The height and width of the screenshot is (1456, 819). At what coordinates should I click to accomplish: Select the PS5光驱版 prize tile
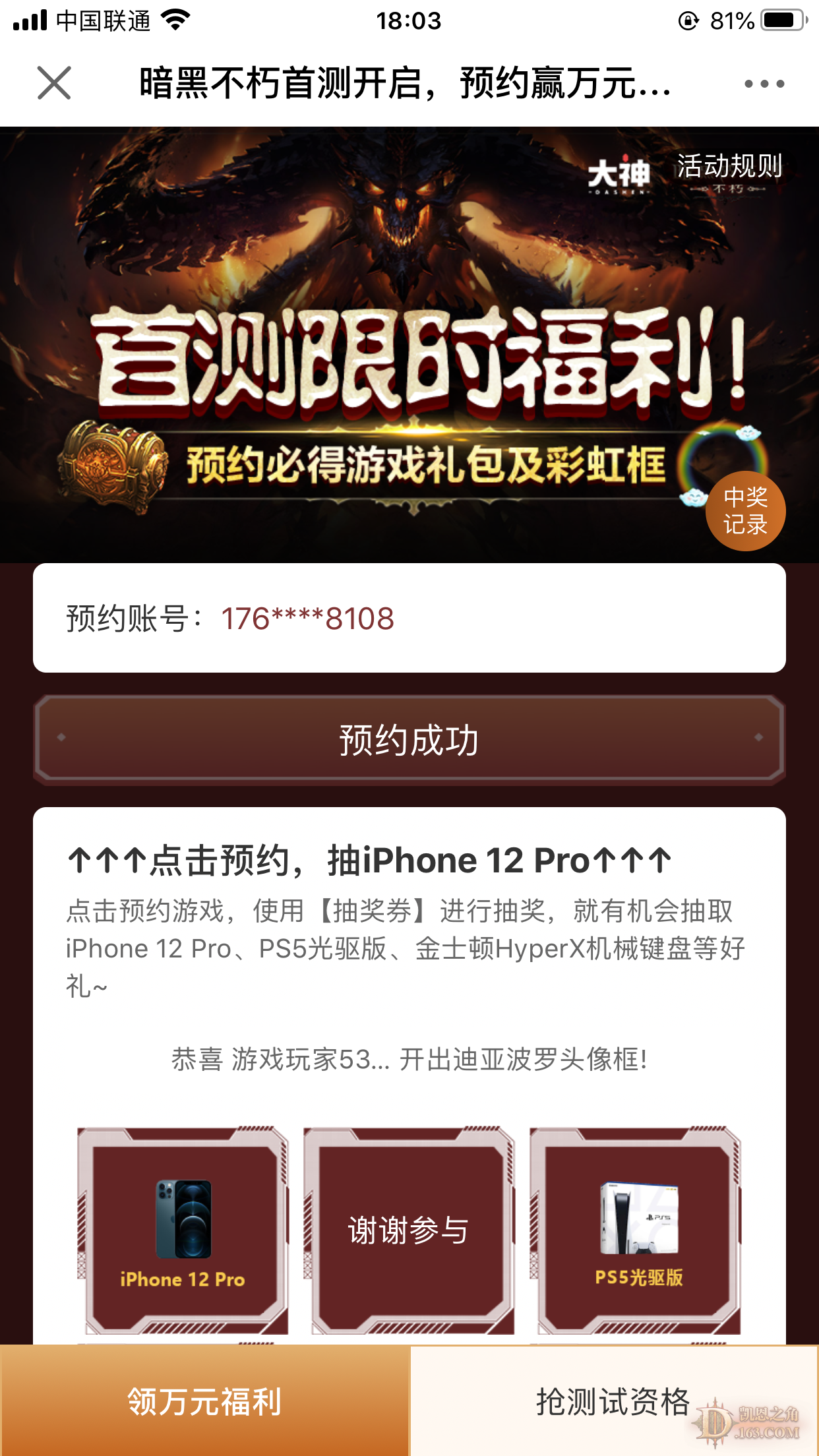637,1230
